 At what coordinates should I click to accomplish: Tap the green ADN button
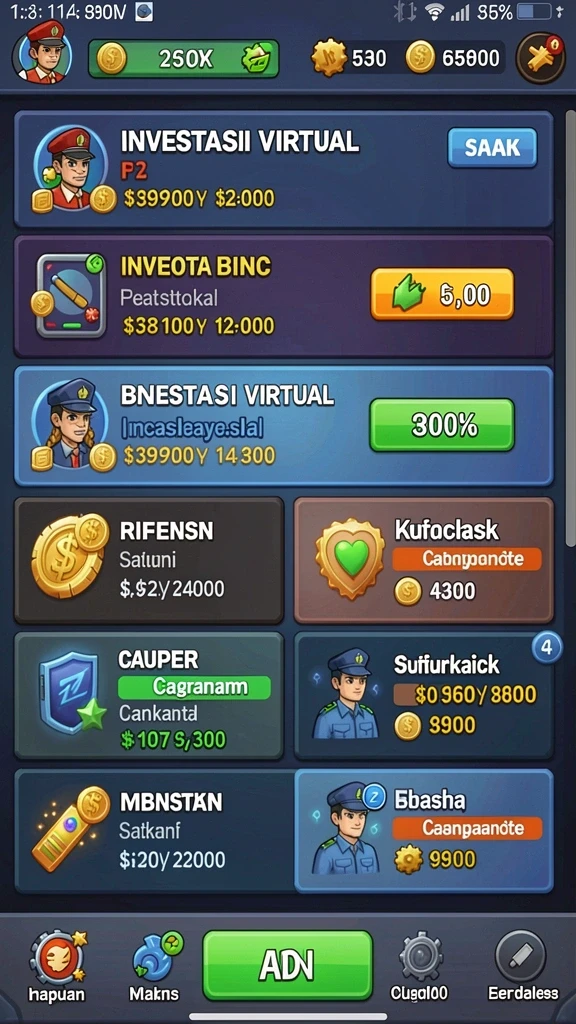tap(287, 965)
